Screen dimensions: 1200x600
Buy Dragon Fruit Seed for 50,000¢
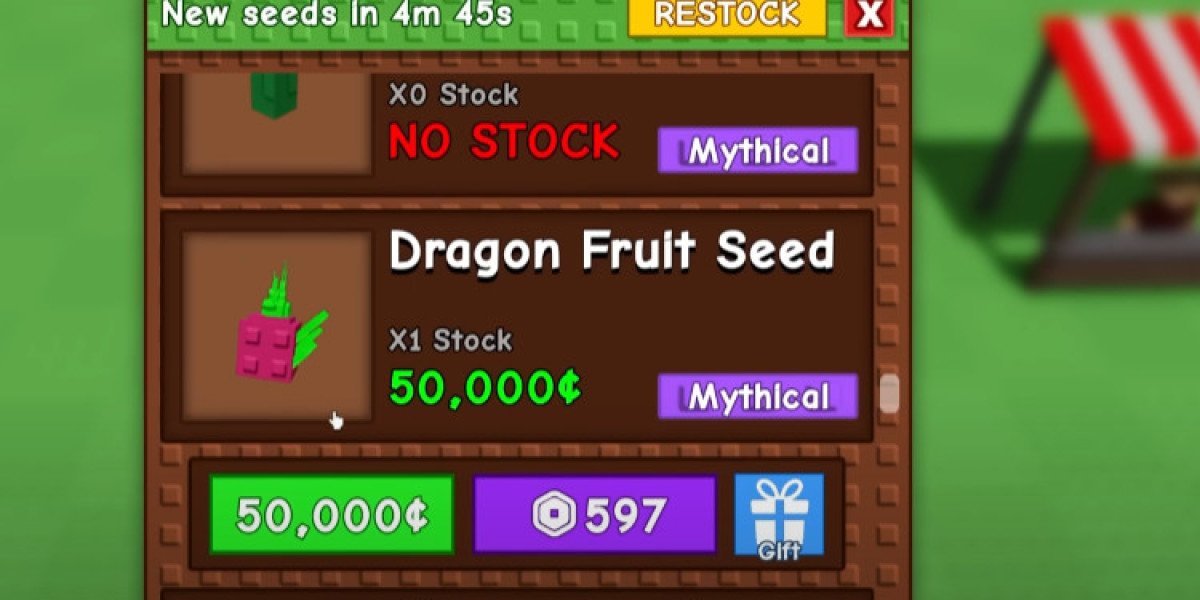pyautogui.click(x=332, y=514)
